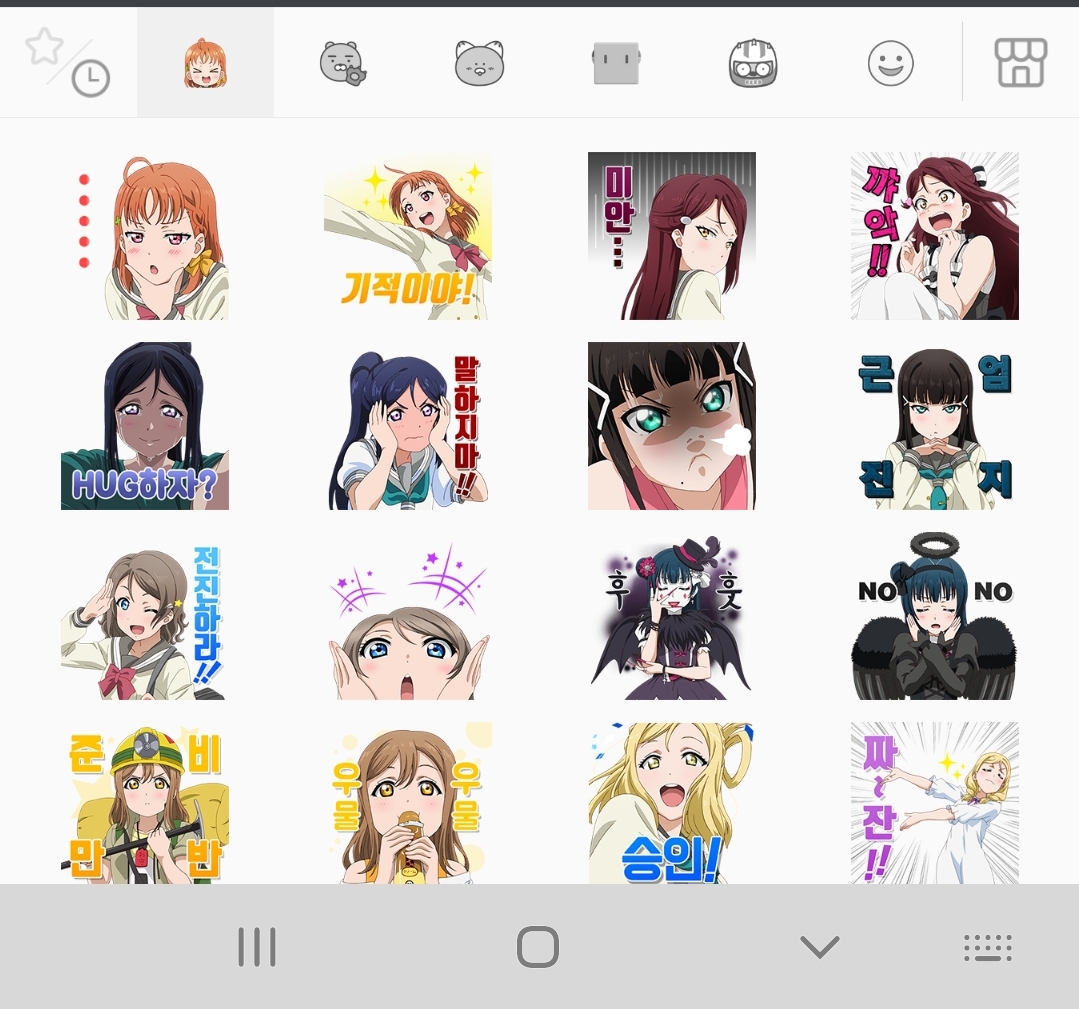Send the '근엄진지' sticker
The width and height of the screenshot is (1079, 1009).
pyautogui.click(x=934, y=426)
